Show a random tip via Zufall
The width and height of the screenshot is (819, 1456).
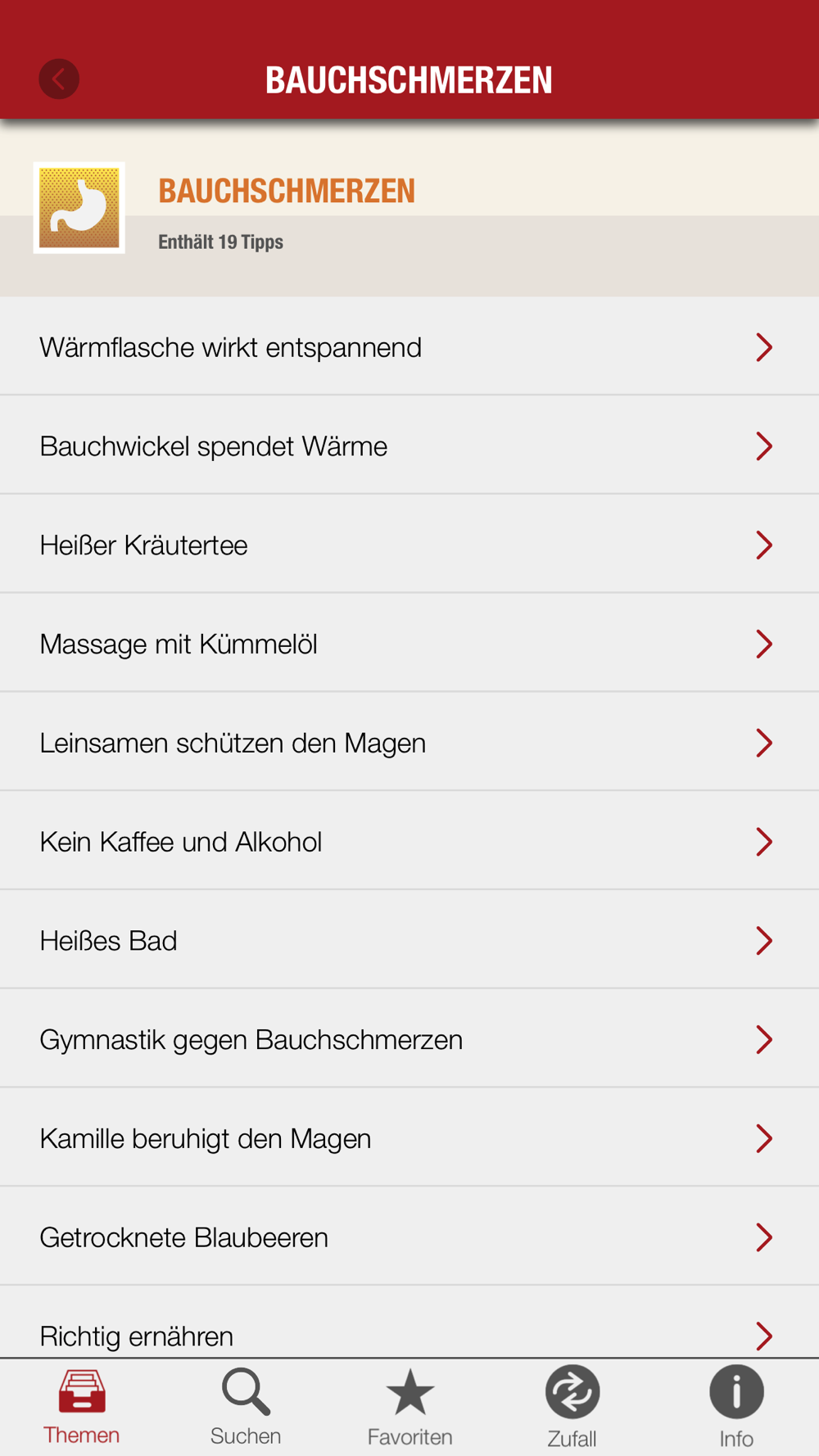point(572,1408)
